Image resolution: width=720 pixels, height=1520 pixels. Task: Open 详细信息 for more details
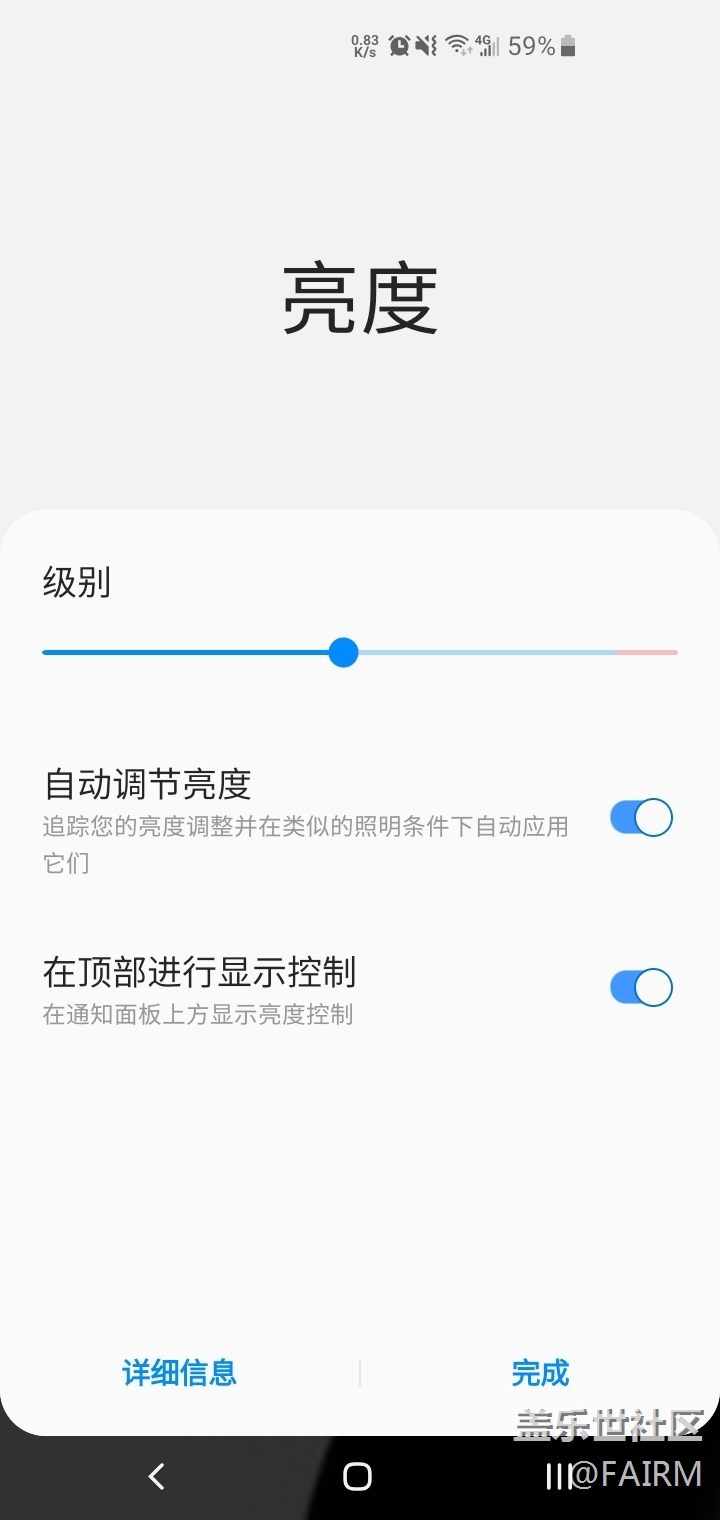click(180, 1373)
